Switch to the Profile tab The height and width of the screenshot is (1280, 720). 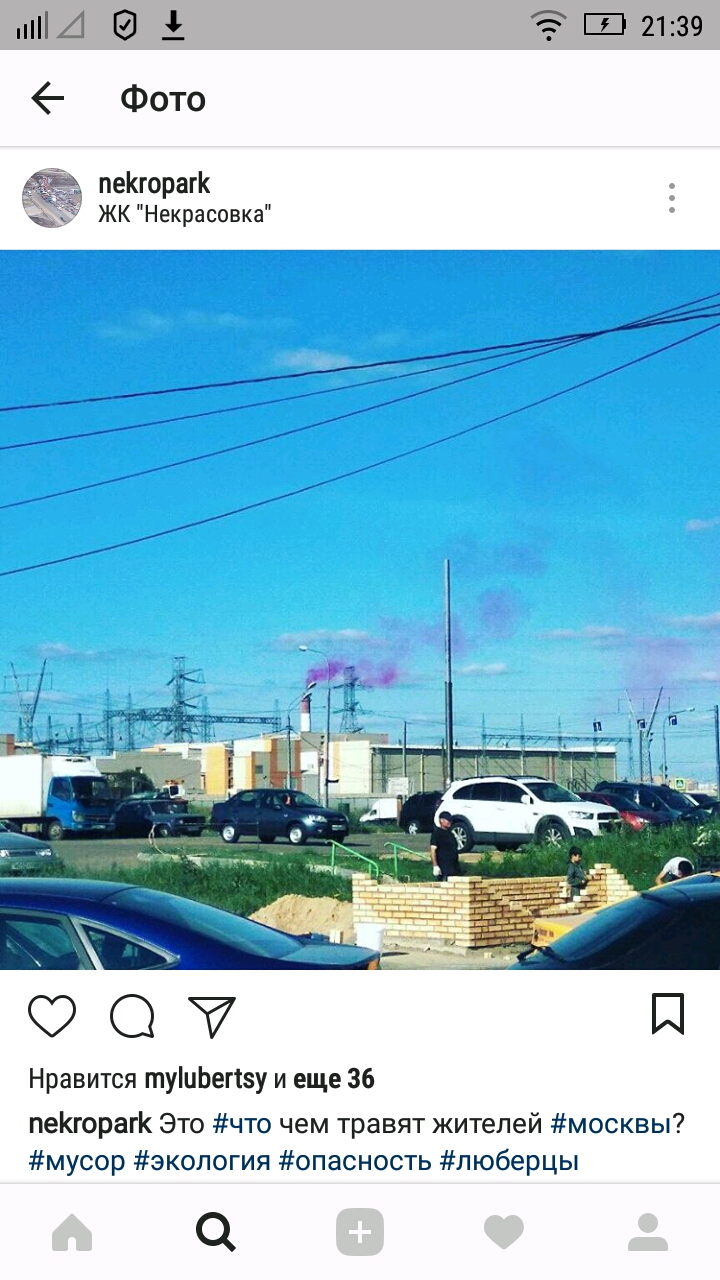click(648, 1233)
